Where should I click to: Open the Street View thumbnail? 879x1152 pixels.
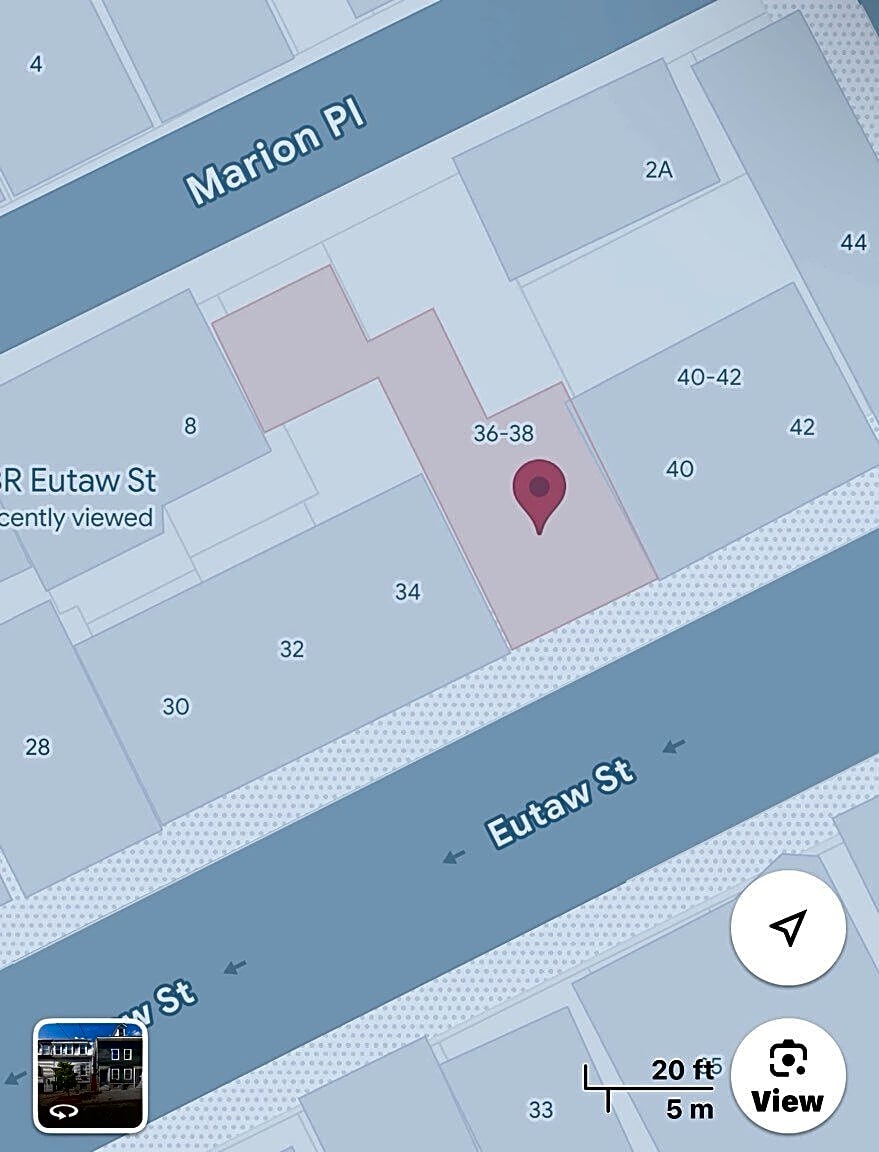[x=91, y=1075]
